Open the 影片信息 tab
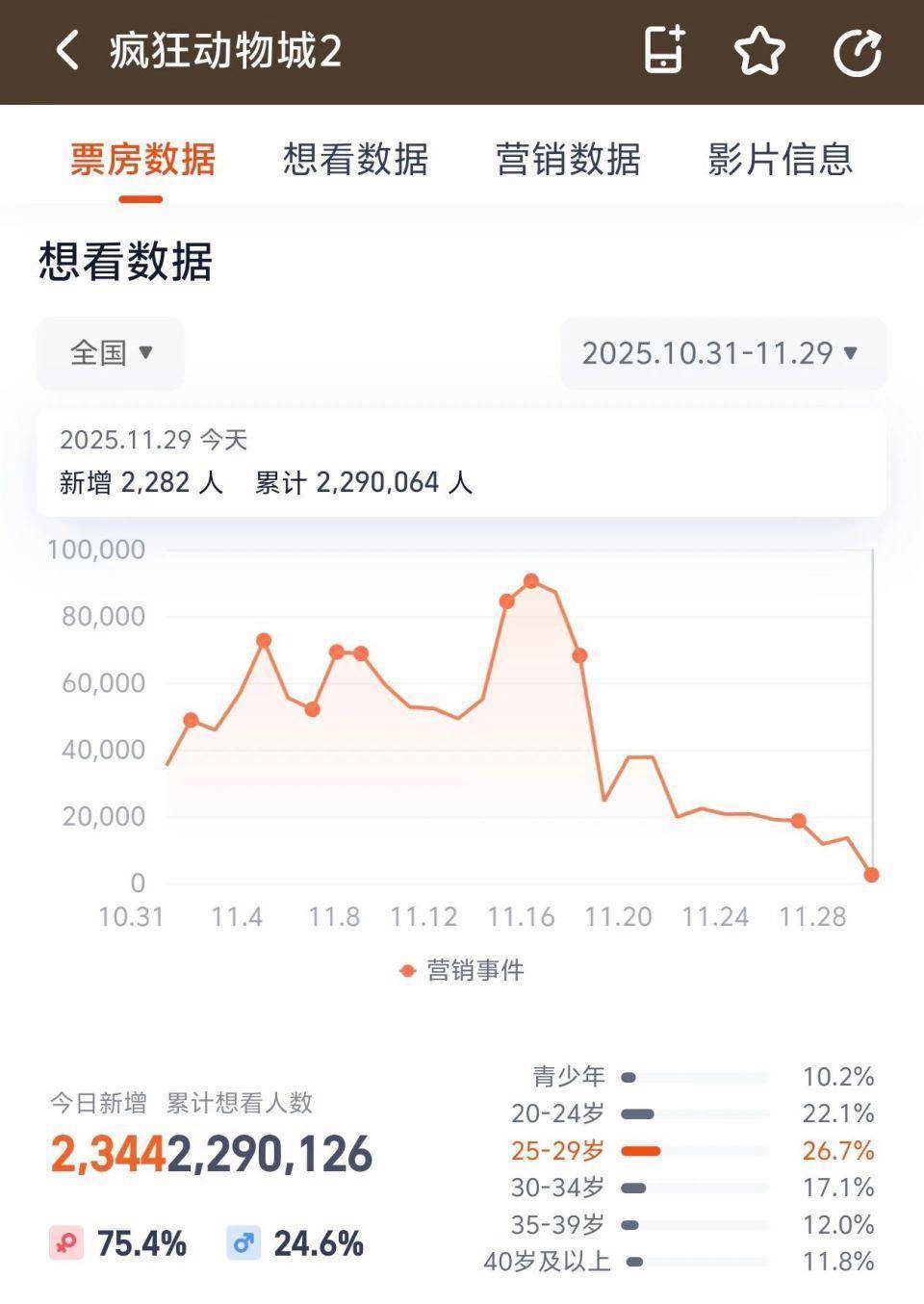The width and height of the screenshot is (924, 1304). 781,159
